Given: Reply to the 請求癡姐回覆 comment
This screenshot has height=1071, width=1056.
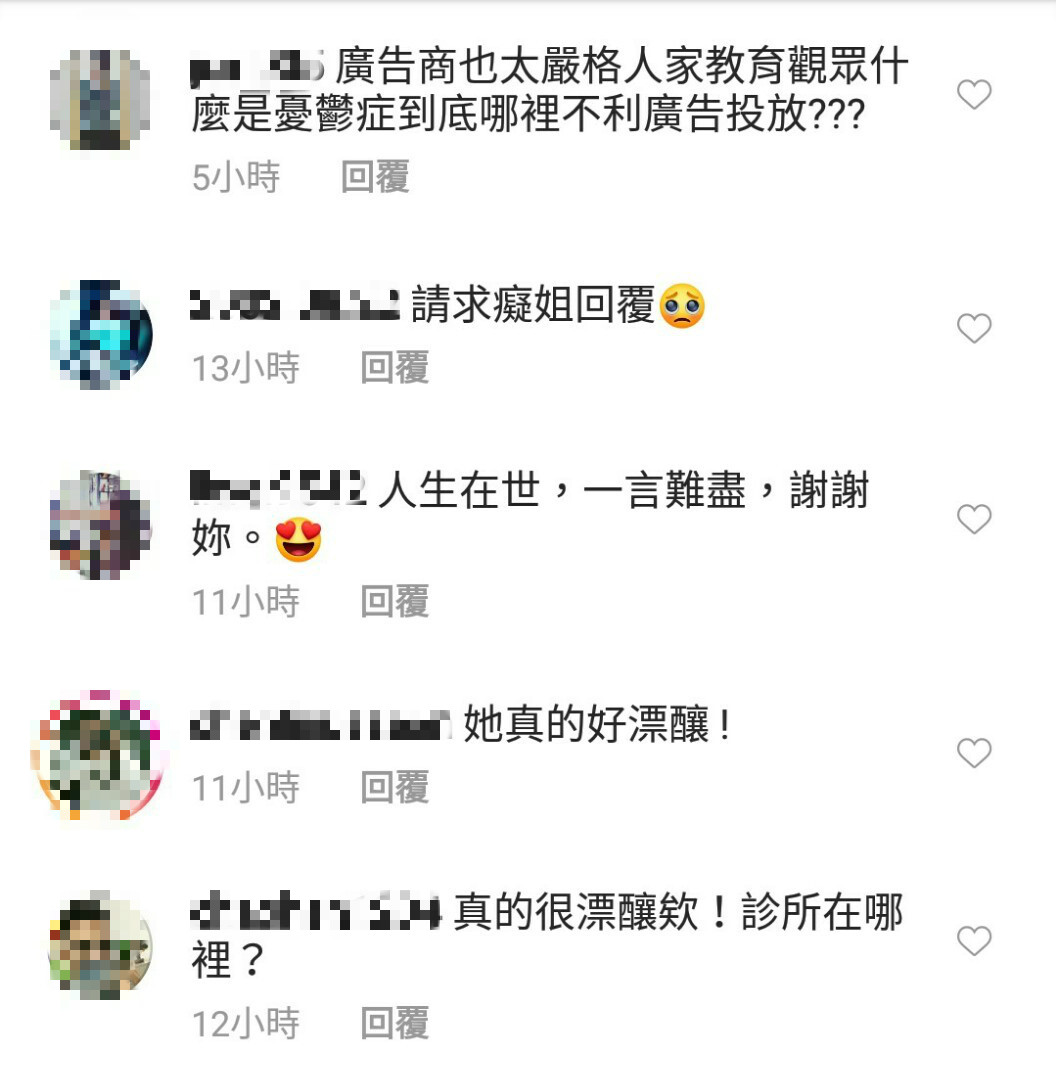Looking at the screenshot, I should (394, 368).
